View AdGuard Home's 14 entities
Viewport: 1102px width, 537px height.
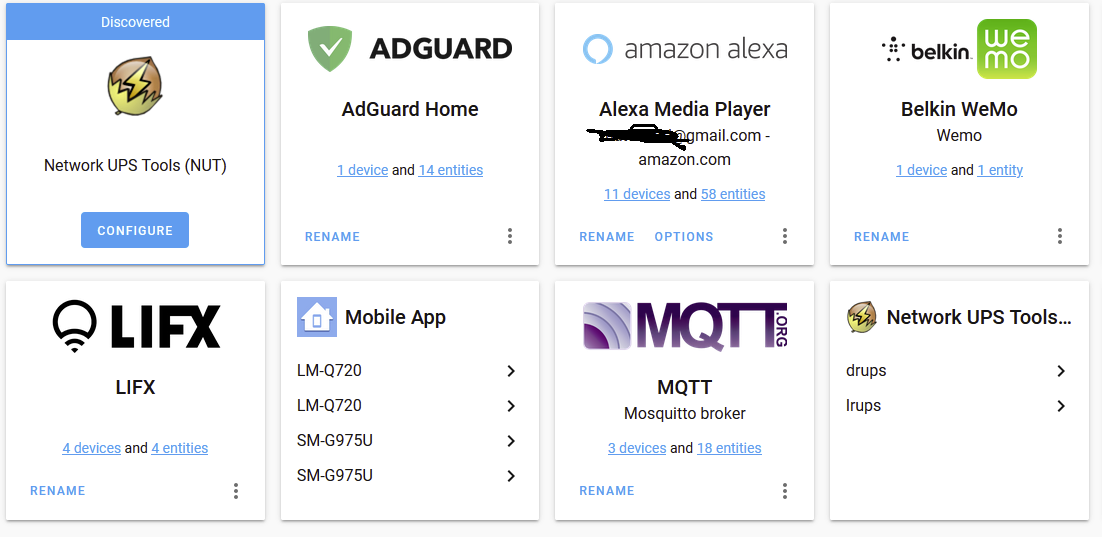click(450, 170)
